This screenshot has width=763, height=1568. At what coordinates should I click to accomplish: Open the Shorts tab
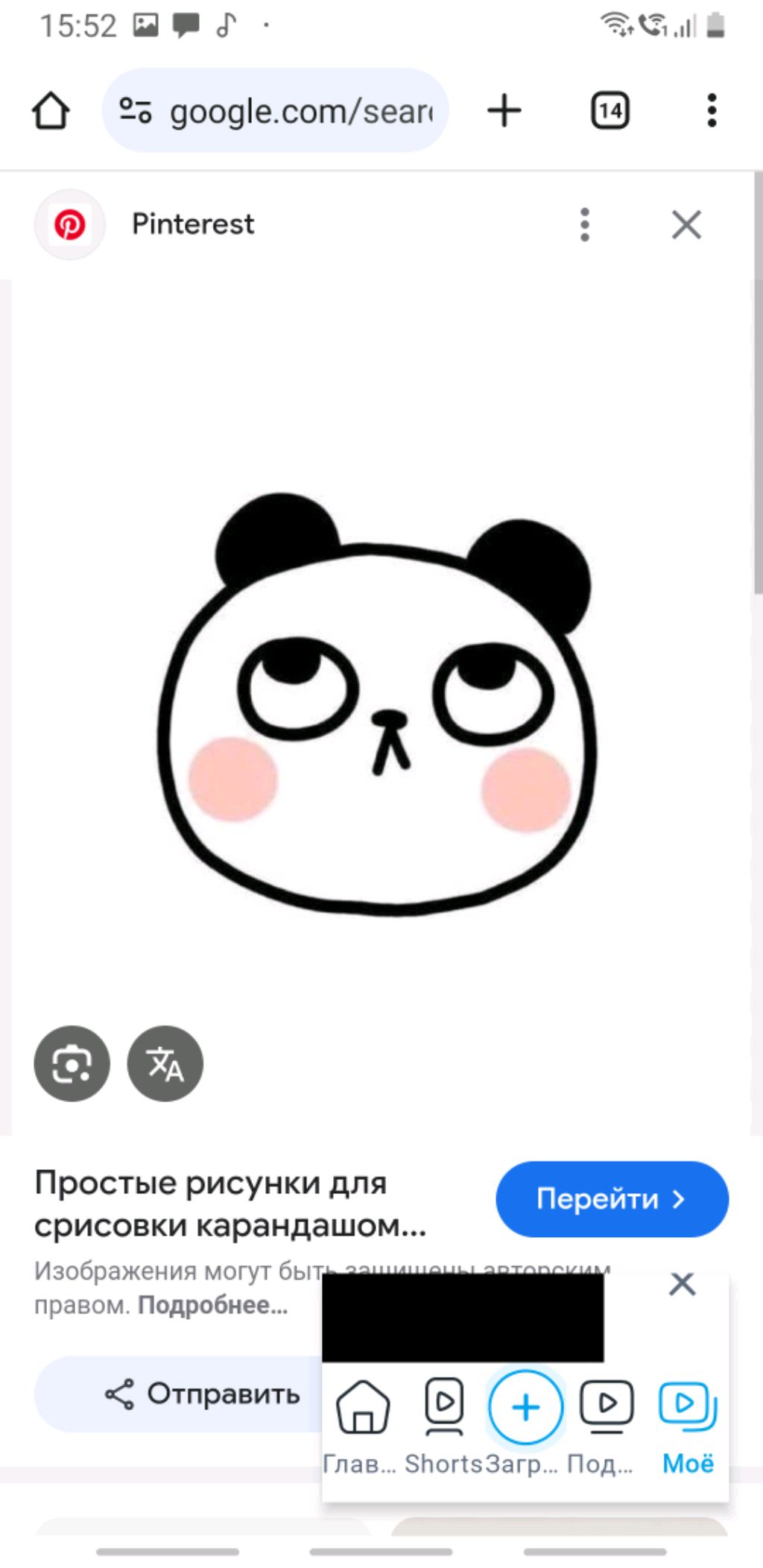[x=444, y=1425]
